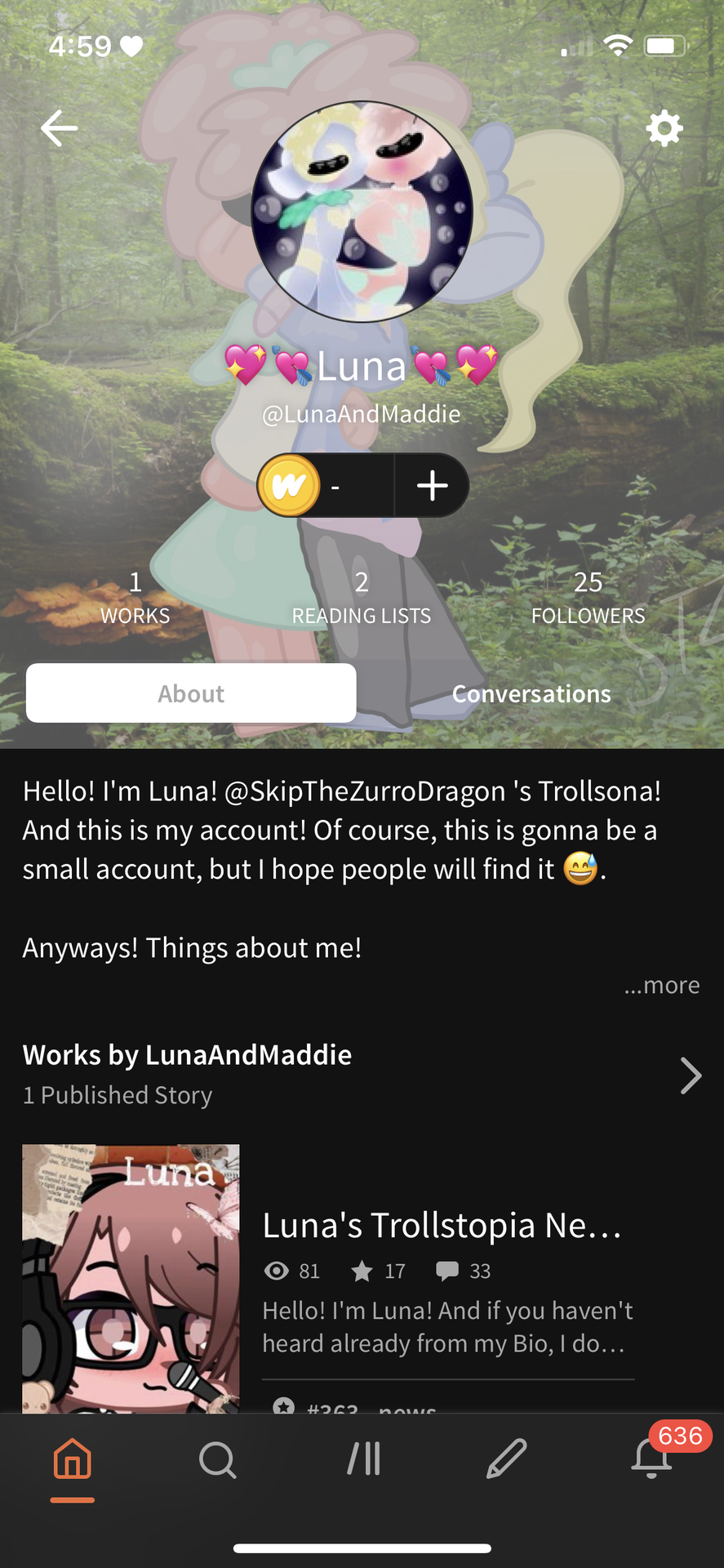The width and height of the screenshot is (724, 1568).
Task: View the 1 Works count
Action: pyautogui.click(x=135, y=597)
